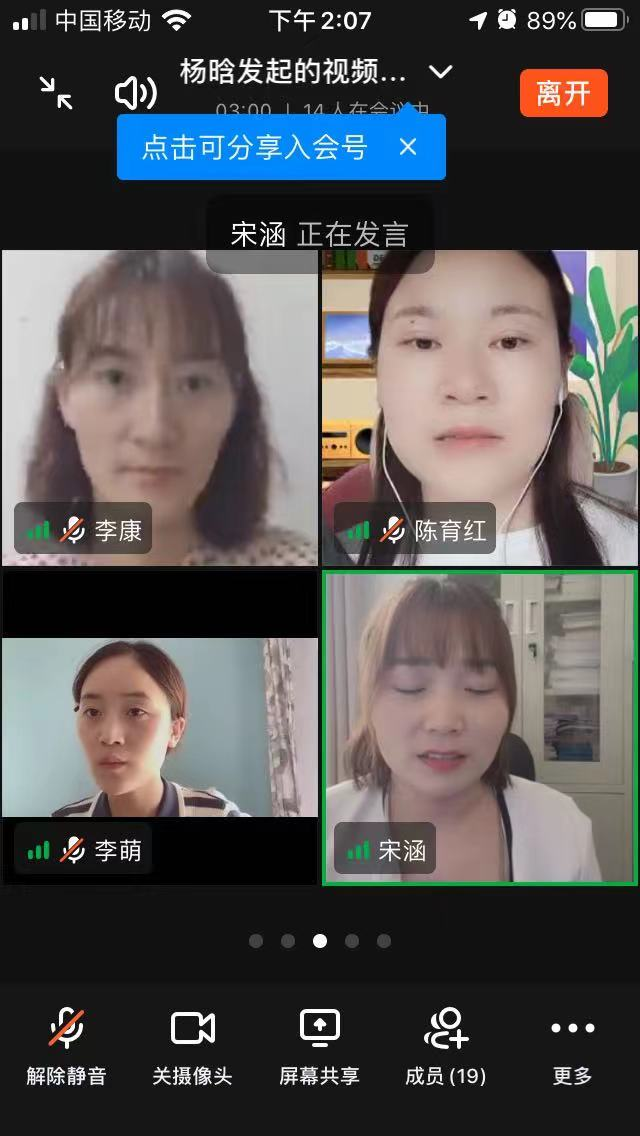Tap the page indicator dots
The image size is (640, 1136).
tap(320, 941)
